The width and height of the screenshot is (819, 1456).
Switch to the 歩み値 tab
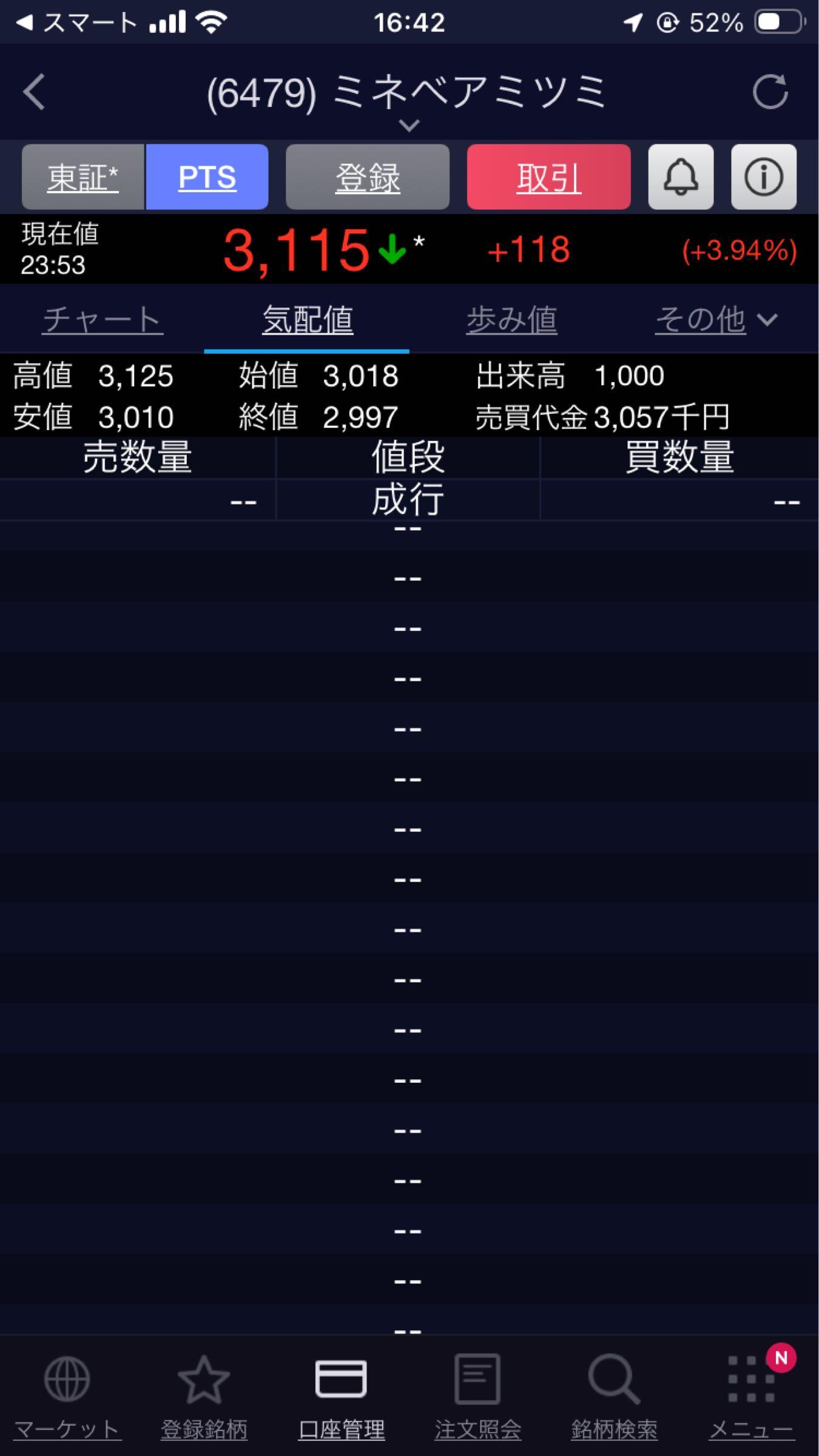[513, 320]
